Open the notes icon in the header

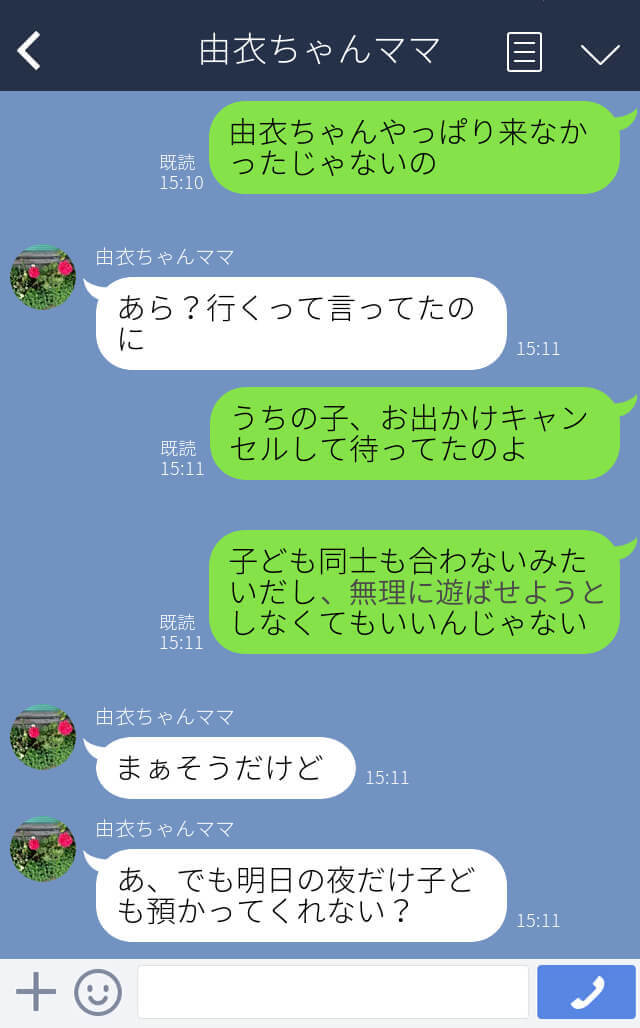tap(524, 52)
